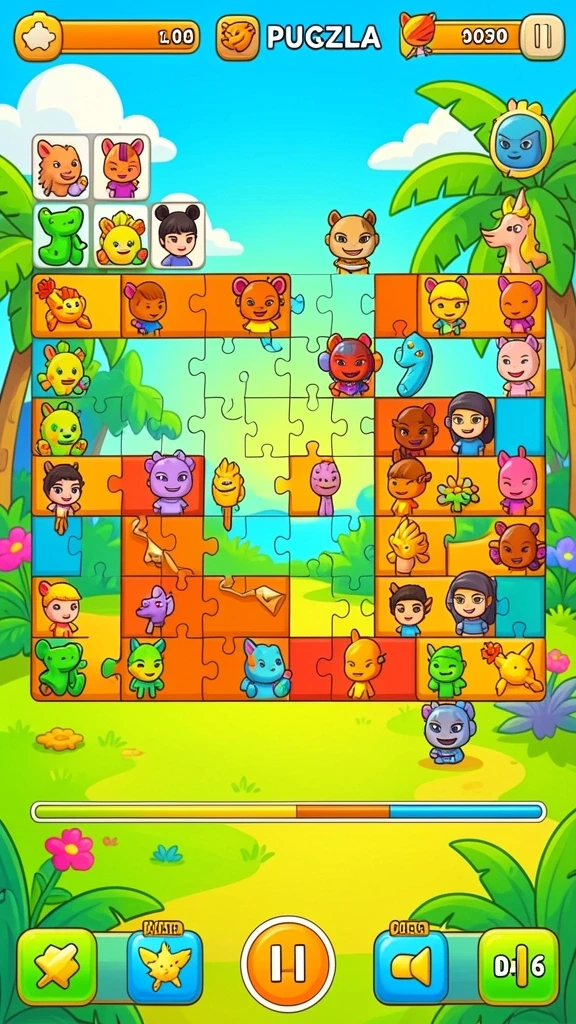
Task: Tap the pause icon in the top bar
Action: click(542, 37)
